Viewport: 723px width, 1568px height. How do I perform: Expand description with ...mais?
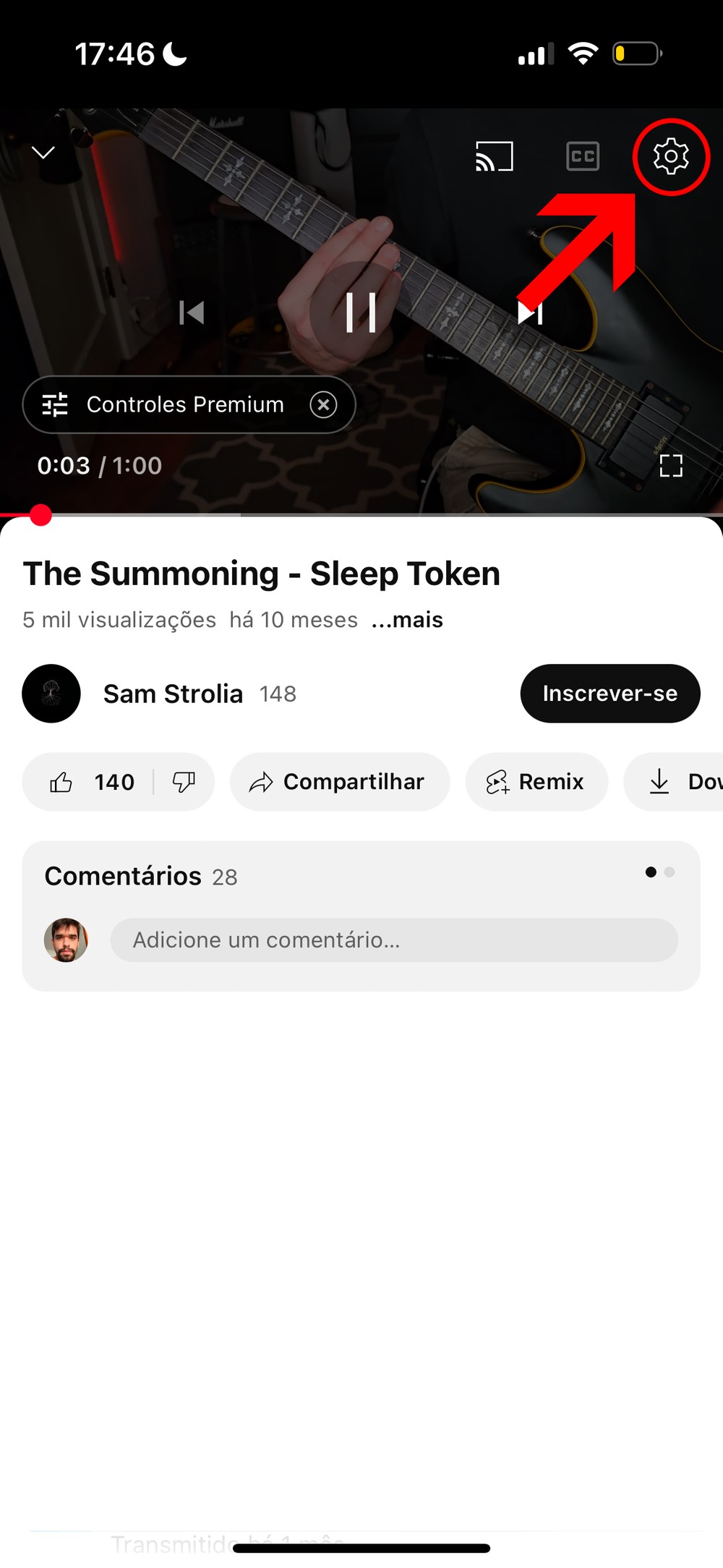click(x=407, y=620)
